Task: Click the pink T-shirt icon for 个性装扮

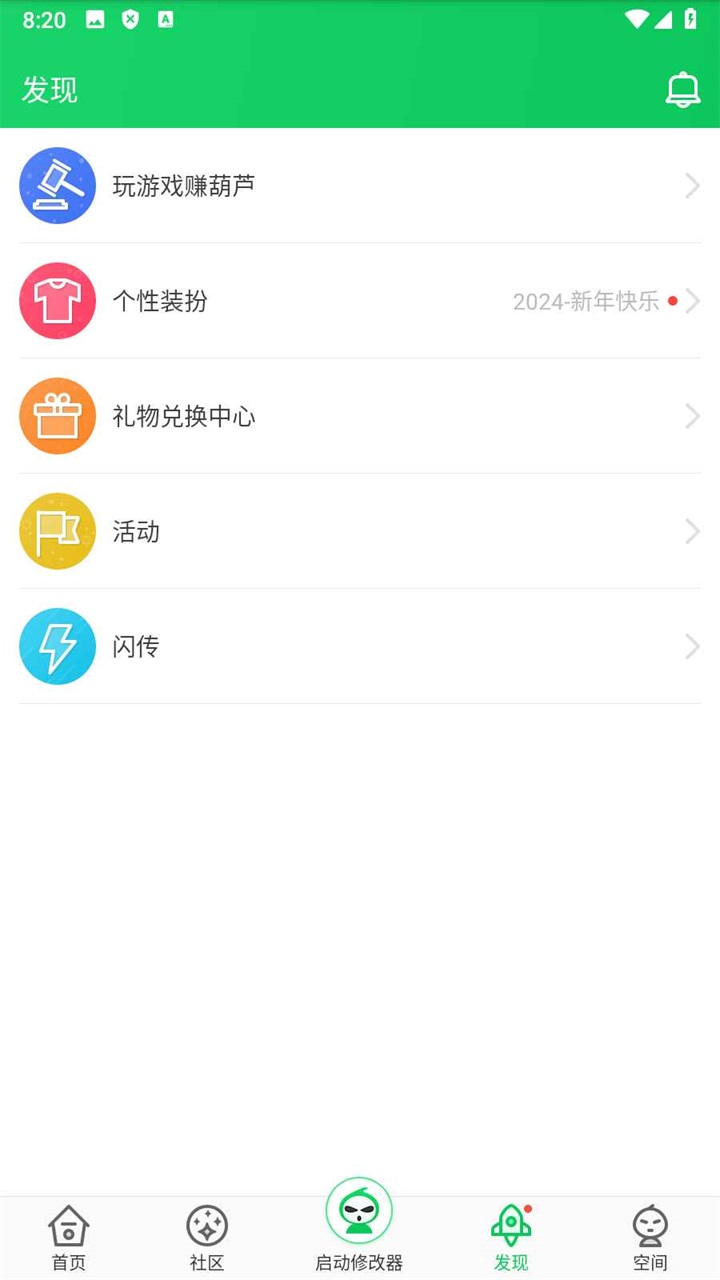Action: [x=57, y=300]
